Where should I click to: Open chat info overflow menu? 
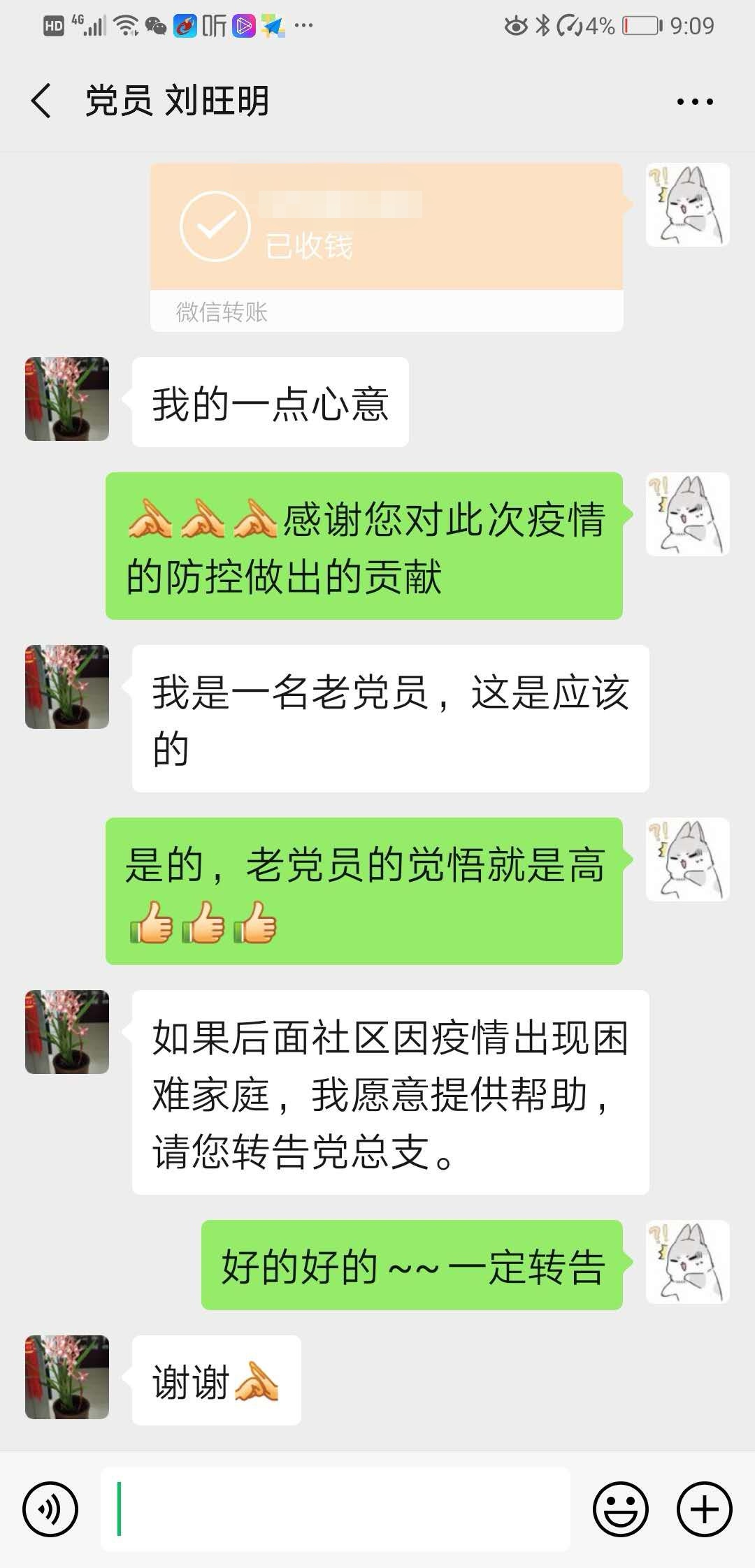point(695,102)
